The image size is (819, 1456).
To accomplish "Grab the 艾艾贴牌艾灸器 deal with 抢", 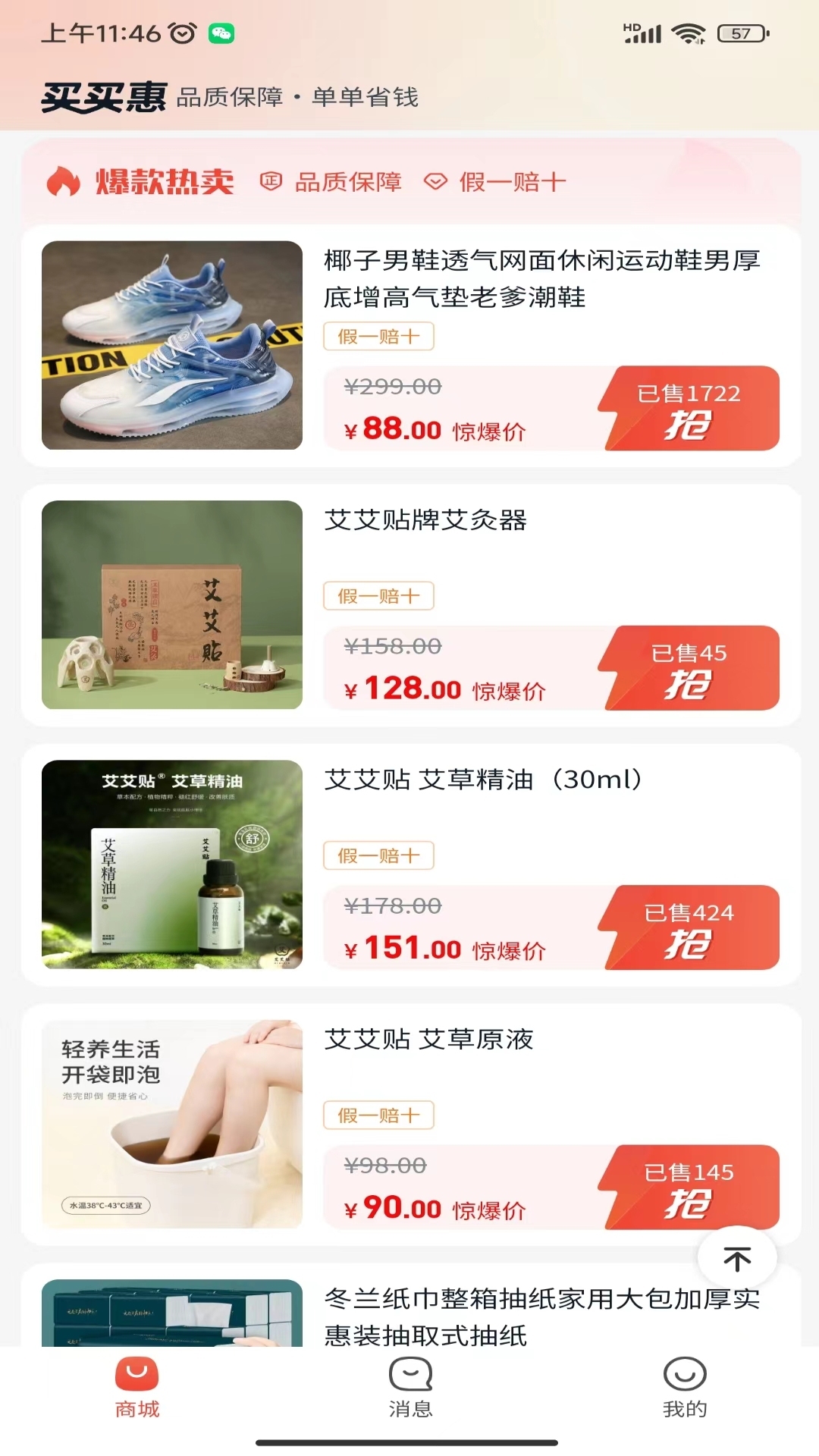I will tap(689, 668).
